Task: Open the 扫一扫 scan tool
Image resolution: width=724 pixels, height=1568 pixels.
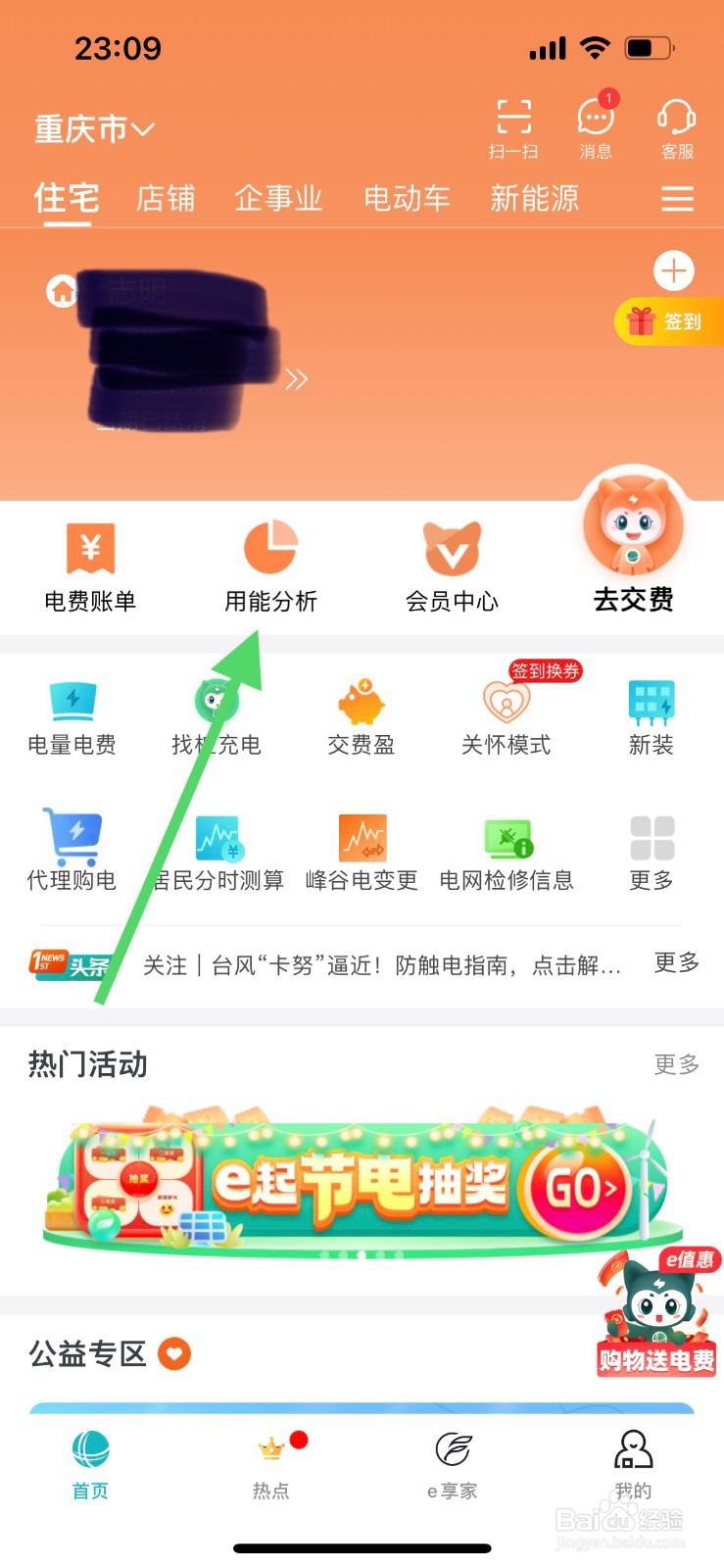Action: 516,127
